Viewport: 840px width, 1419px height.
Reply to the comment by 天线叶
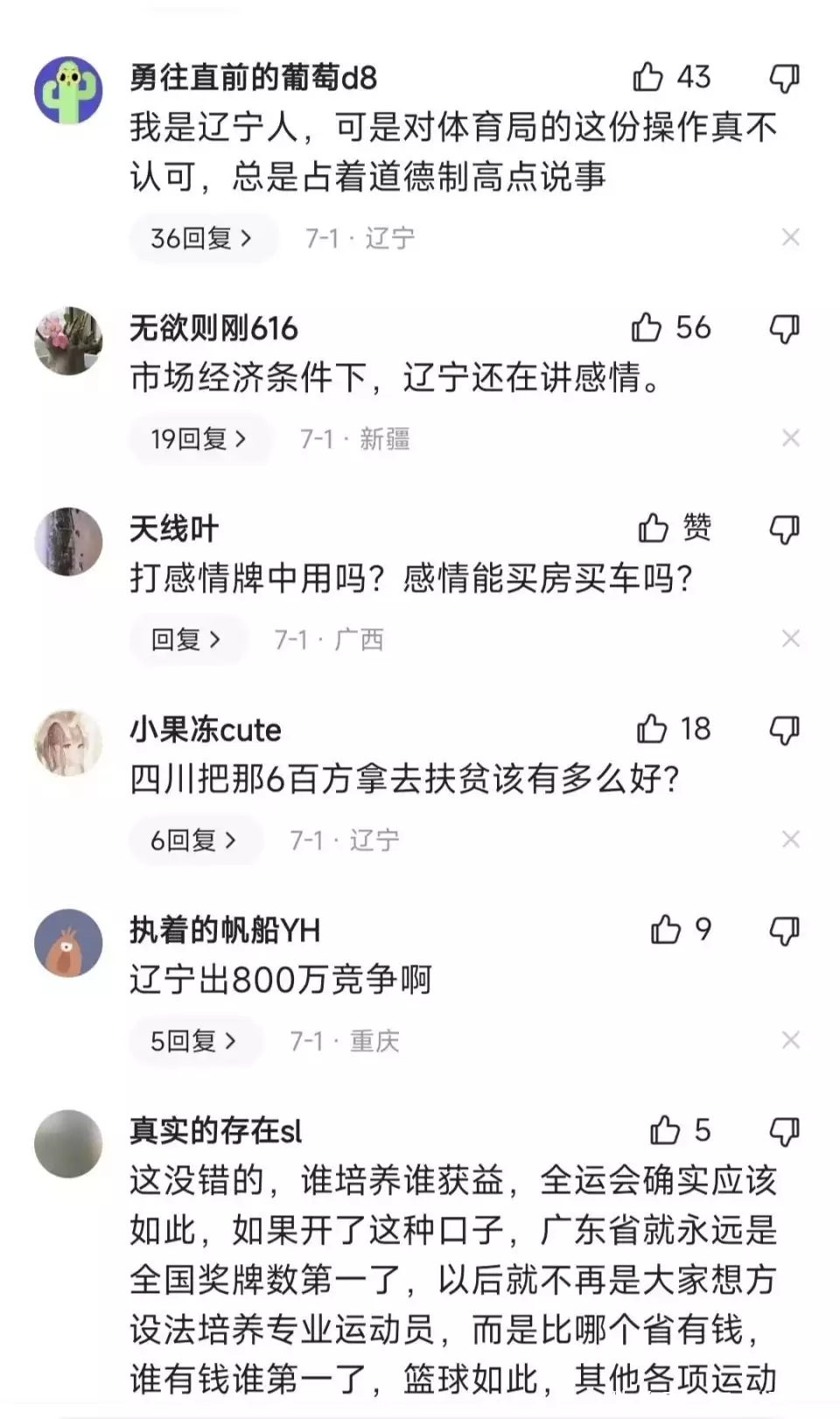[186, 640]
